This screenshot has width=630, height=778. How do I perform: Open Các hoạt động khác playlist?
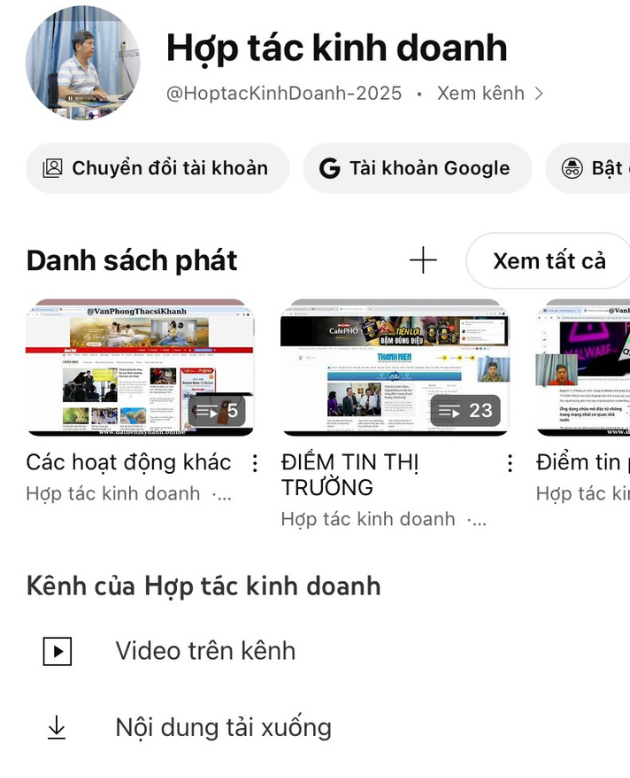[x=140, y=368]
